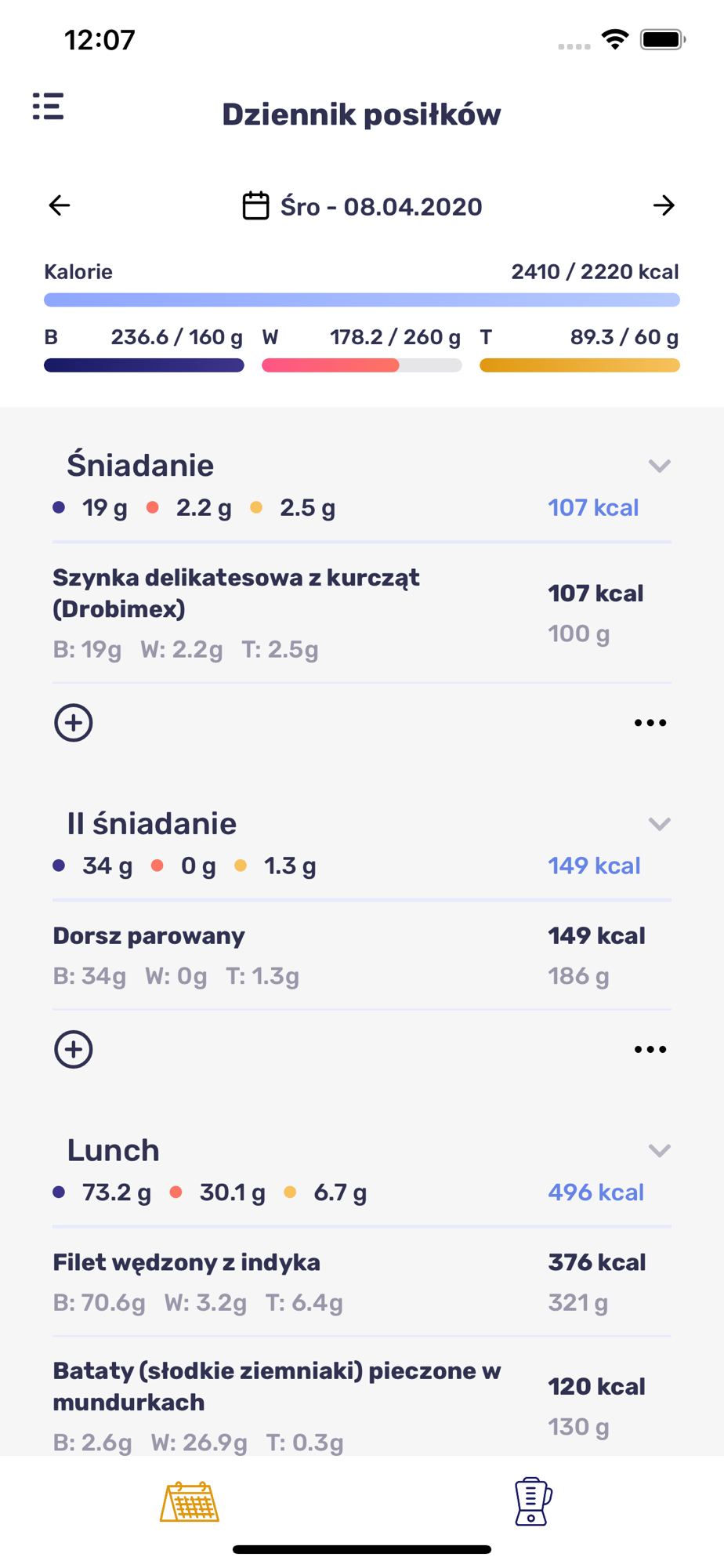724x1568 pixels.
Task: Open the side menu list icon
Action: tap(48, 107)
